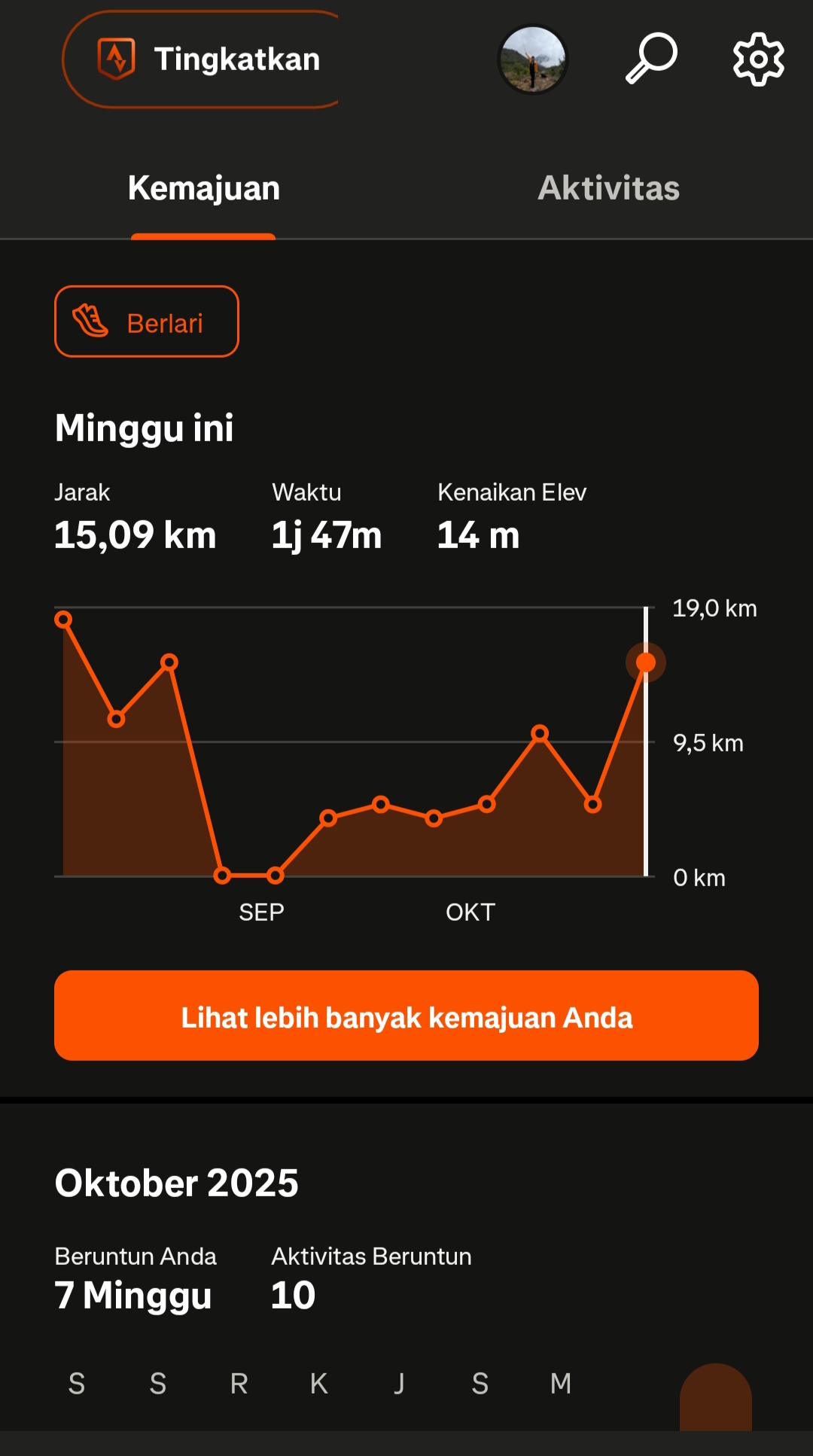This screenshot has height=1456, width=813.
Task: Tap the Berlari sport filter chip
Action: click(147, 321)
